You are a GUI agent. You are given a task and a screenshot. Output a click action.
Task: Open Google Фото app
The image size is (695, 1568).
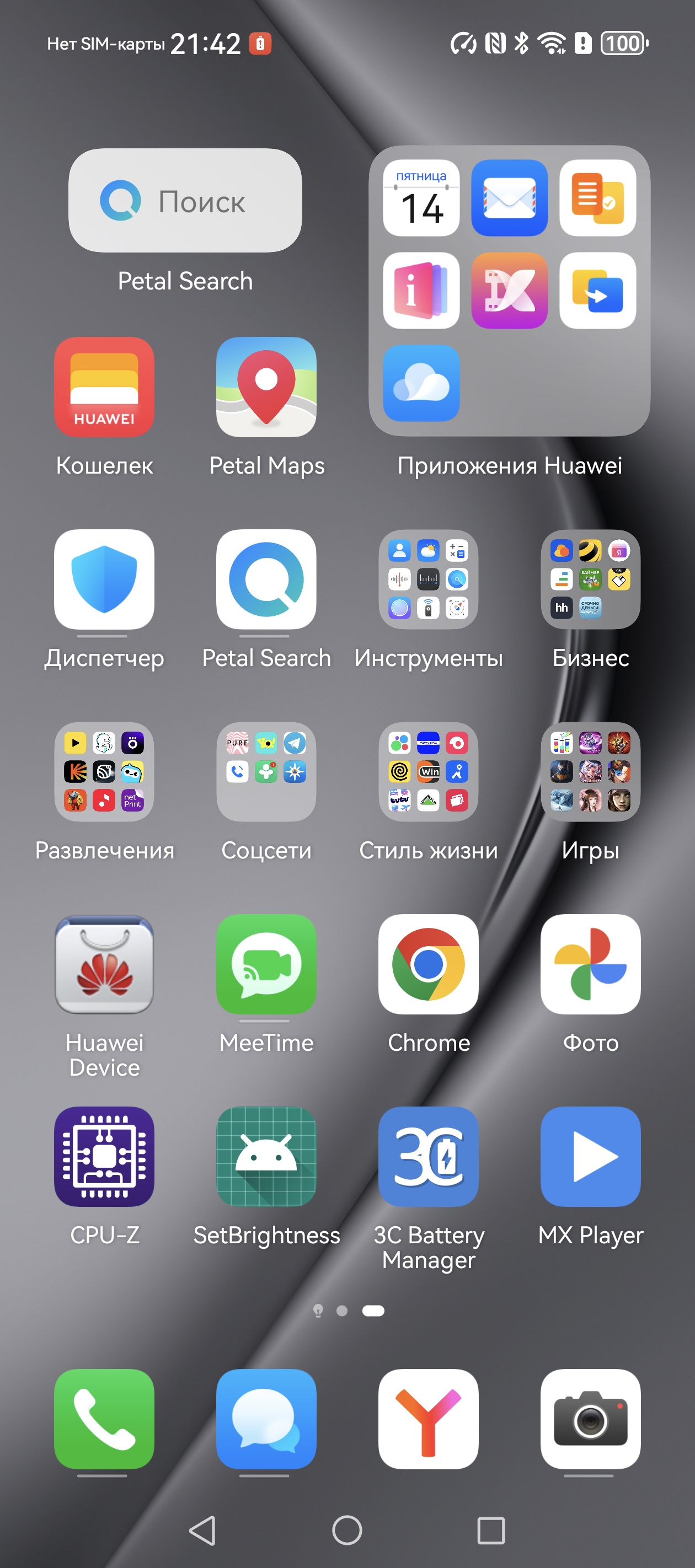coord(590,964)
